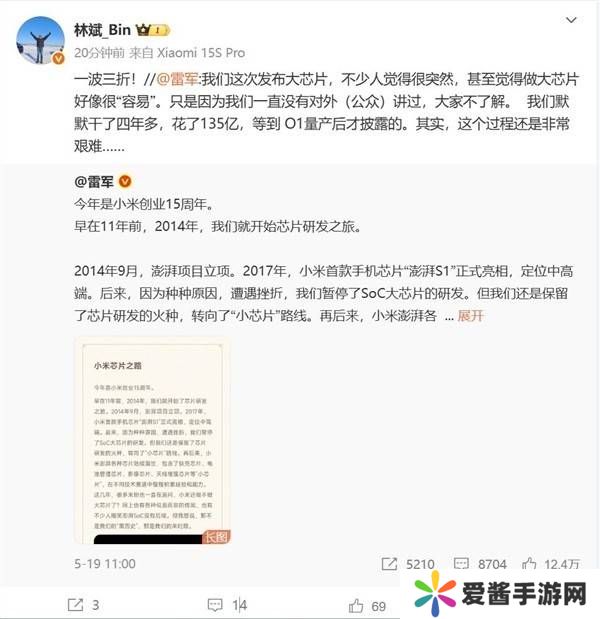Expand the quoted post with 展开
Screen dimensions: 600x619
tap(471, 315)
